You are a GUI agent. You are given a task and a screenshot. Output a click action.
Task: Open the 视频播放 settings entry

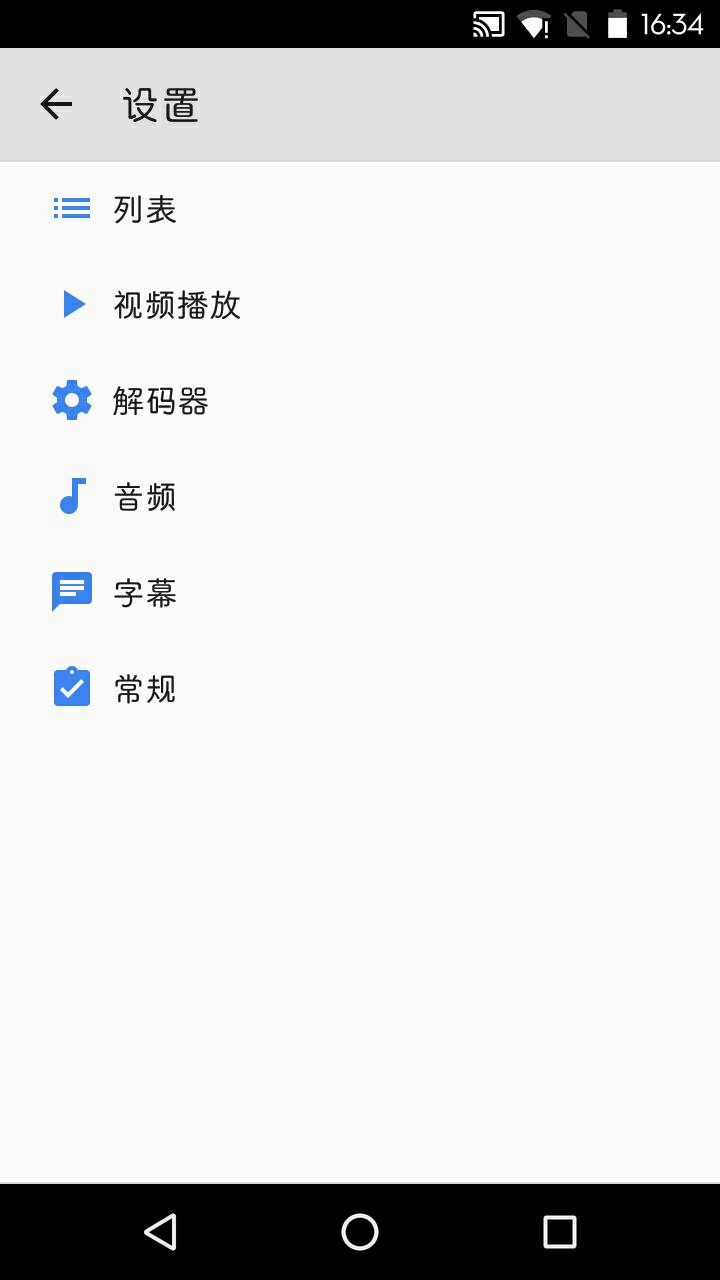(176, 304)
